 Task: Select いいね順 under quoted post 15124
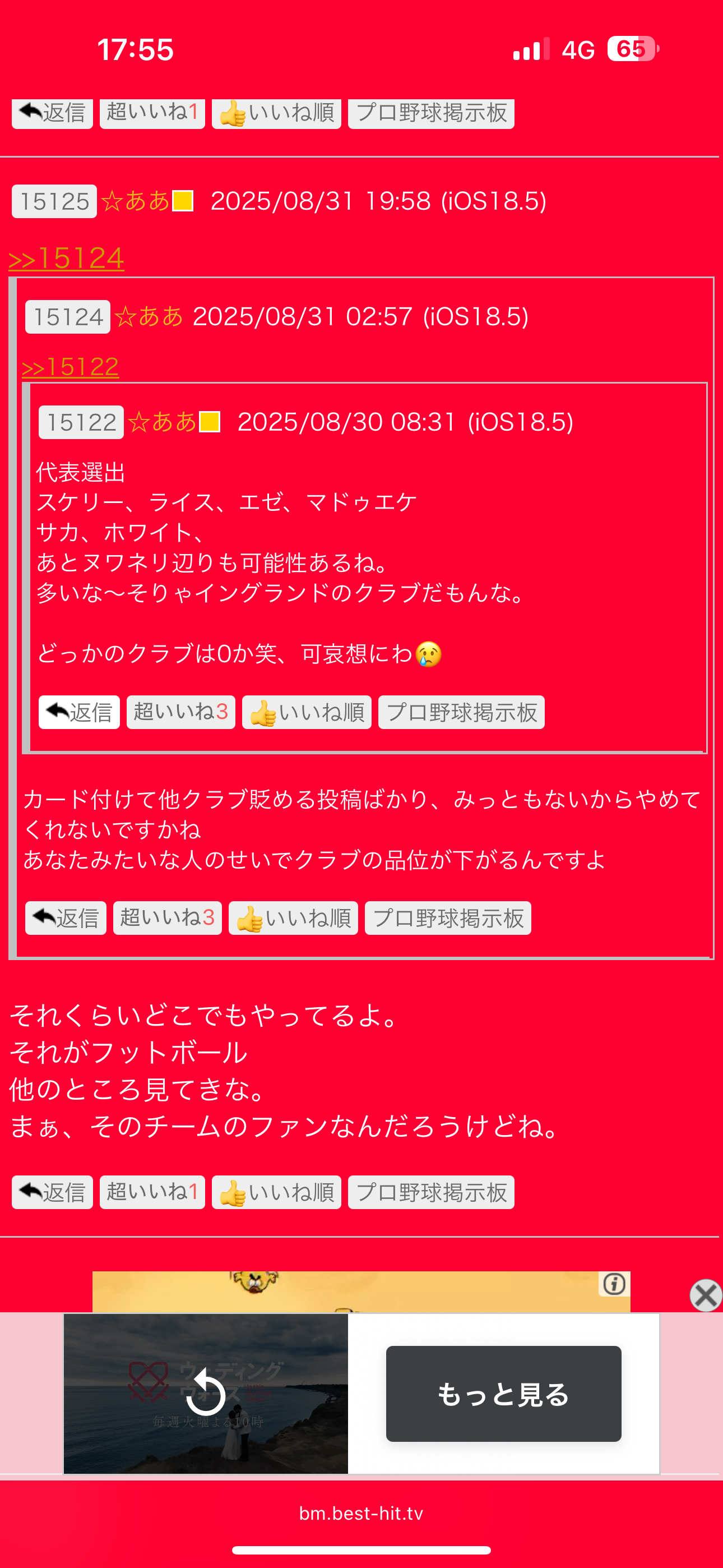[x=293, y=917]
